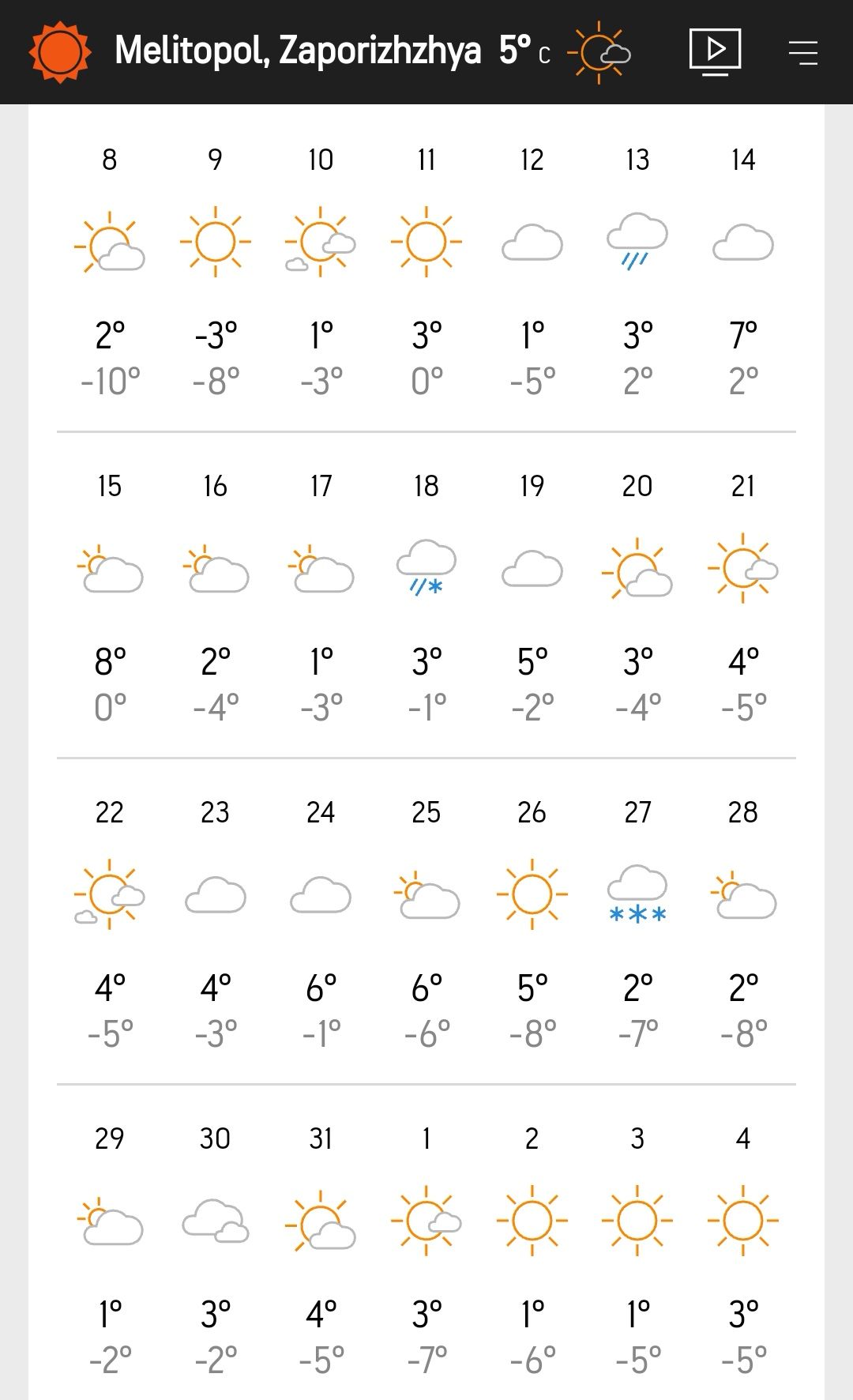Open the hamburger menu

(x=802, y=53)
